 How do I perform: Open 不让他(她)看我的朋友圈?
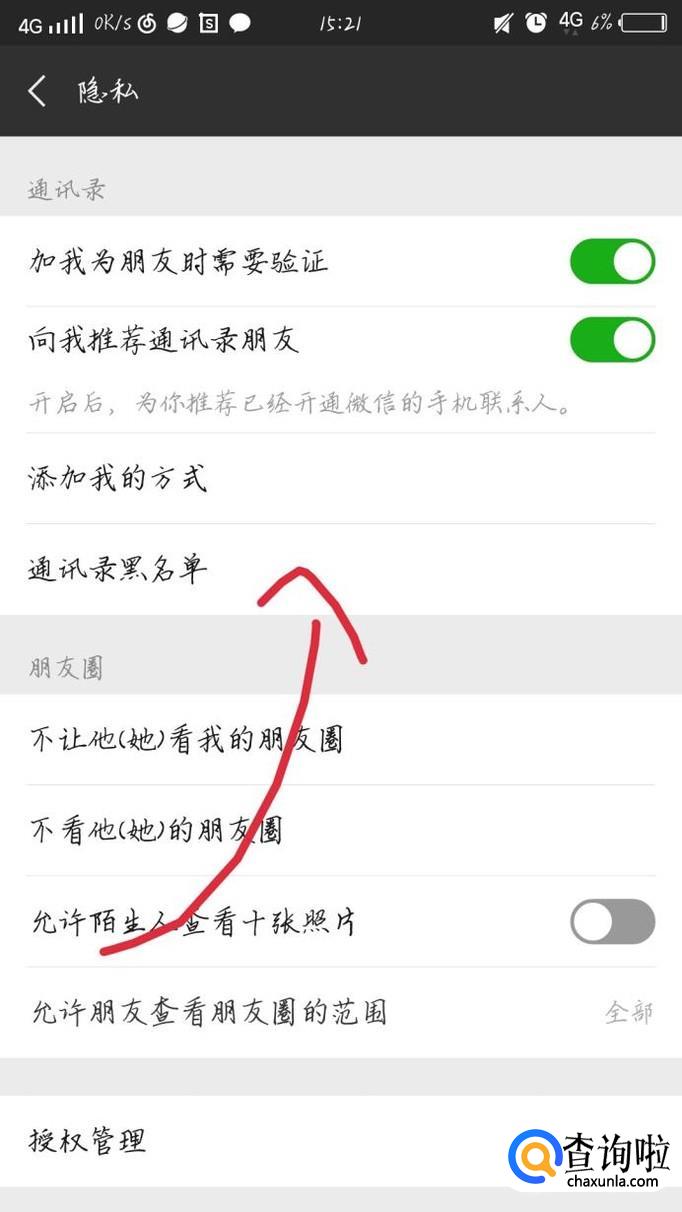pyautogui.click(x=341, y=740)
